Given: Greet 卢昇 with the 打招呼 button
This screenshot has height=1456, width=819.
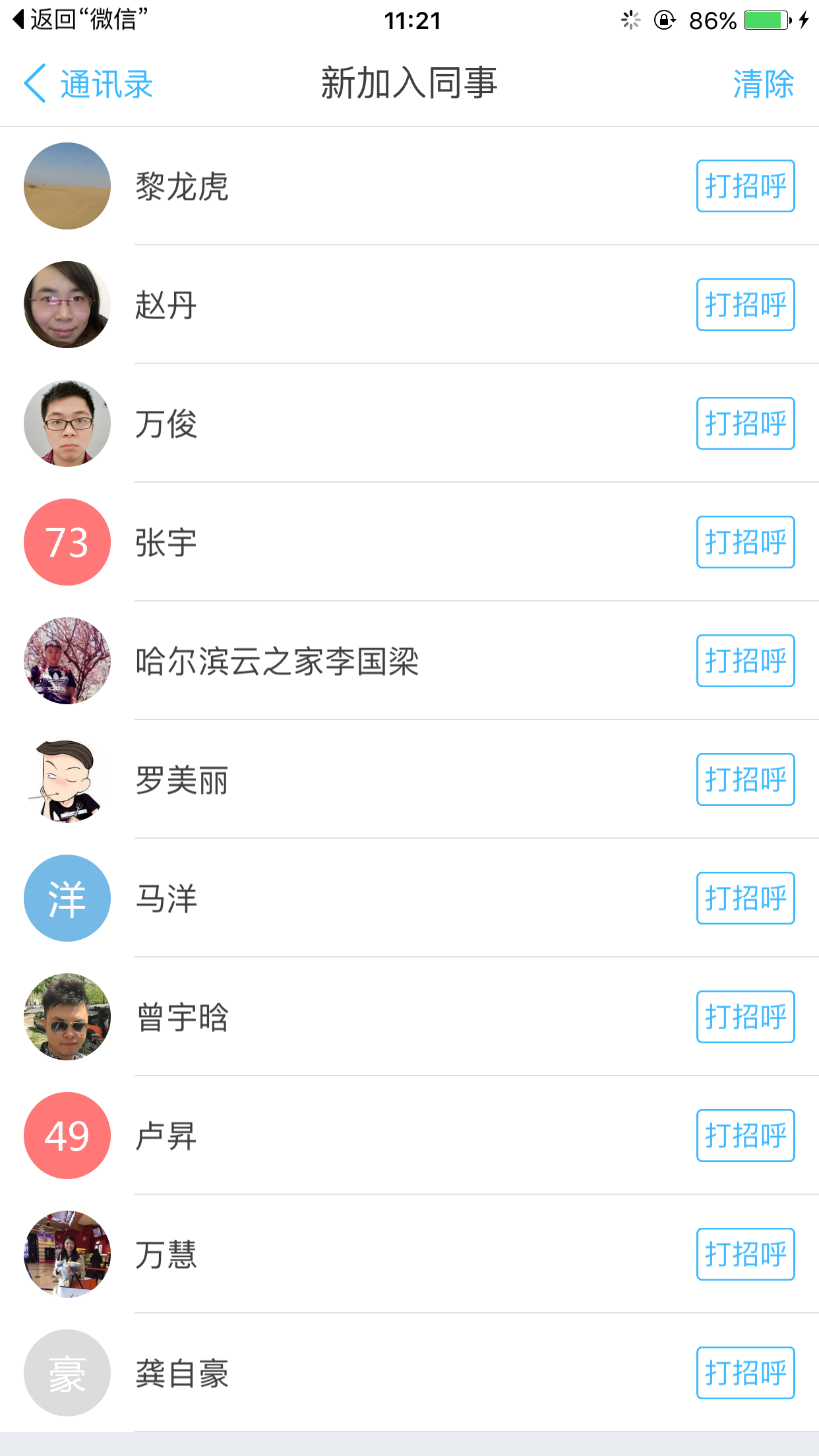Looking at the screenshot, I should 745,1136.
